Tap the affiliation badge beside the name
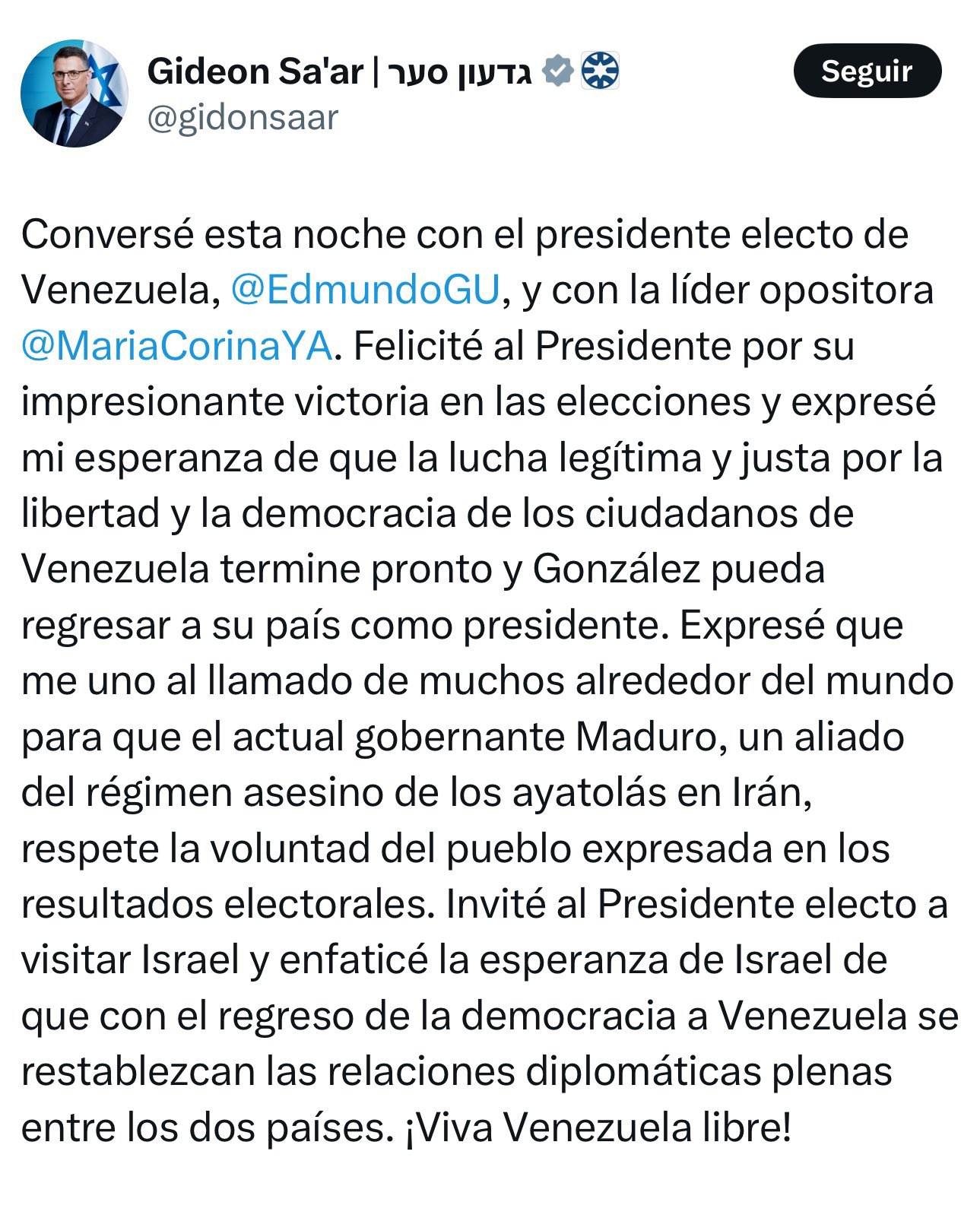This screenshot has width=980, height=1218. click(x=600, y=71)
